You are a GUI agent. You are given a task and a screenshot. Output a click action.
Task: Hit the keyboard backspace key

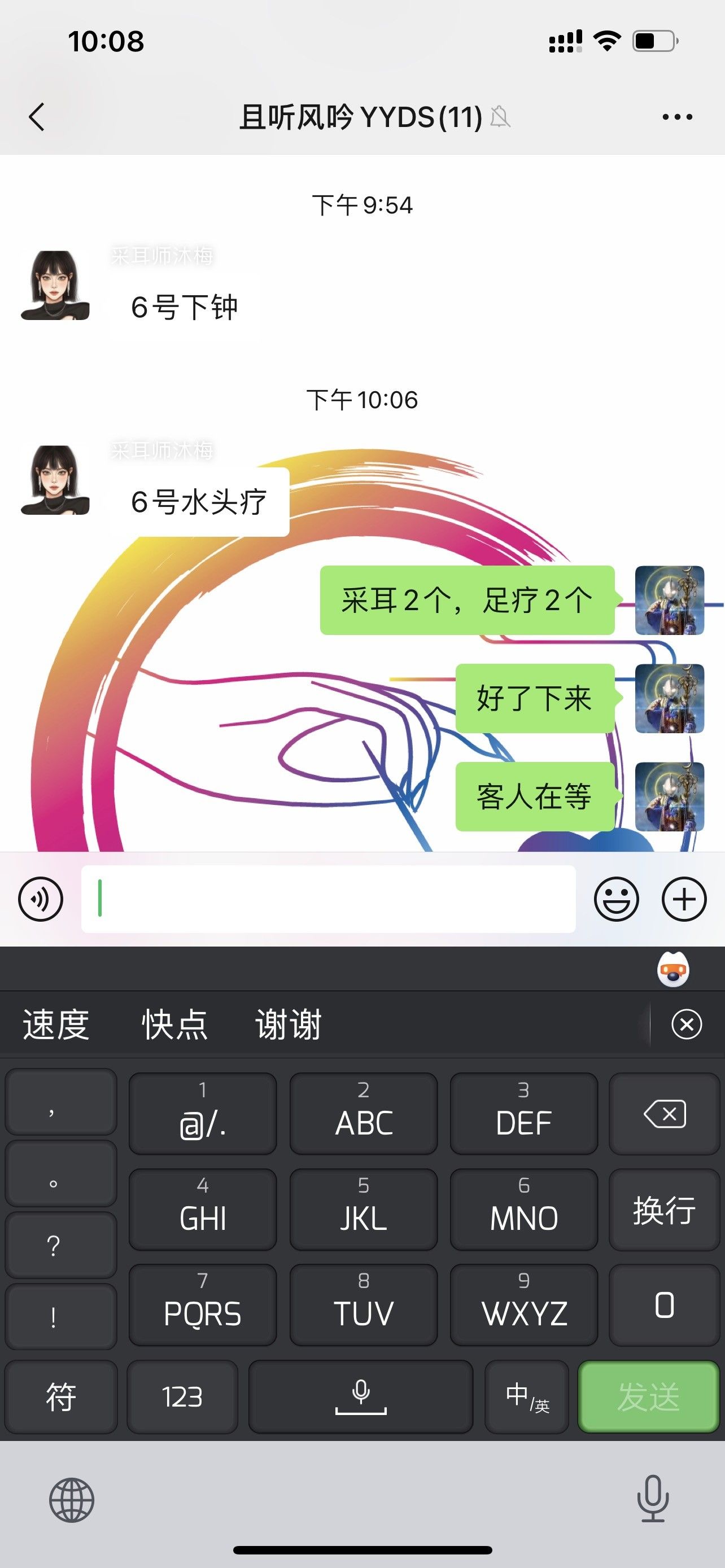click(664, 1114)
